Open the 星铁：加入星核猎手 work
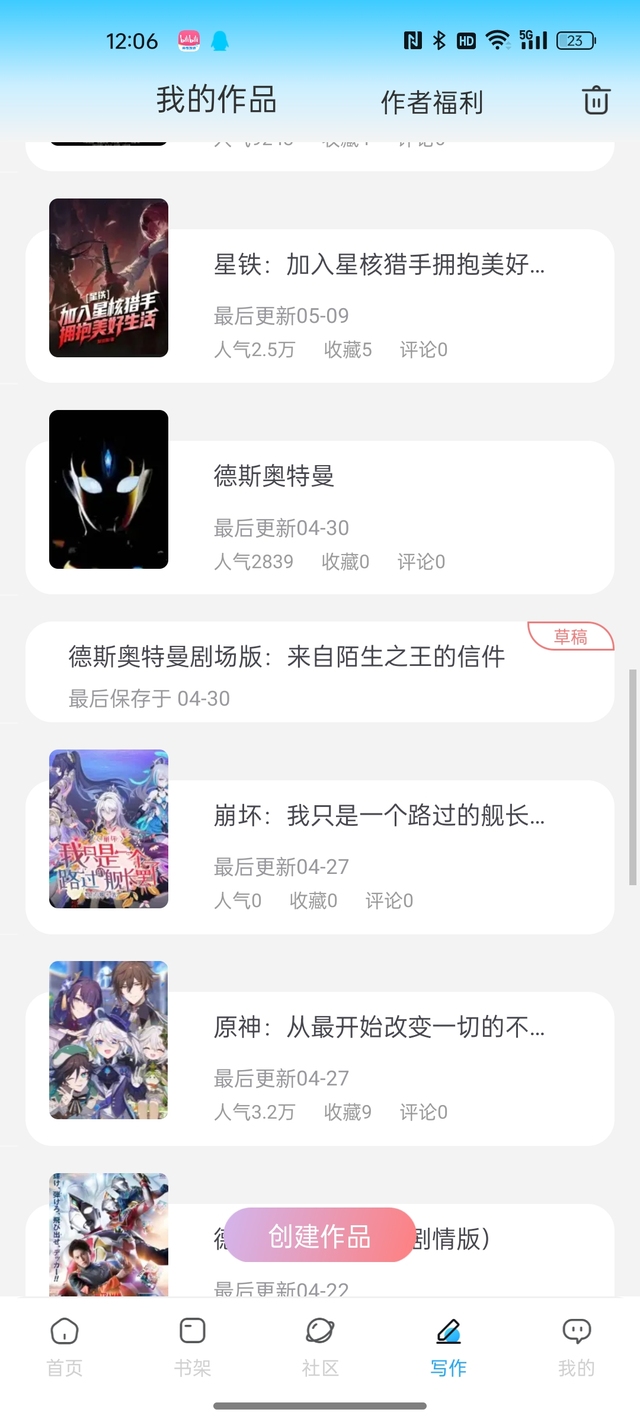Viewport: 640px width, 1422px height. tap(319, 305)
